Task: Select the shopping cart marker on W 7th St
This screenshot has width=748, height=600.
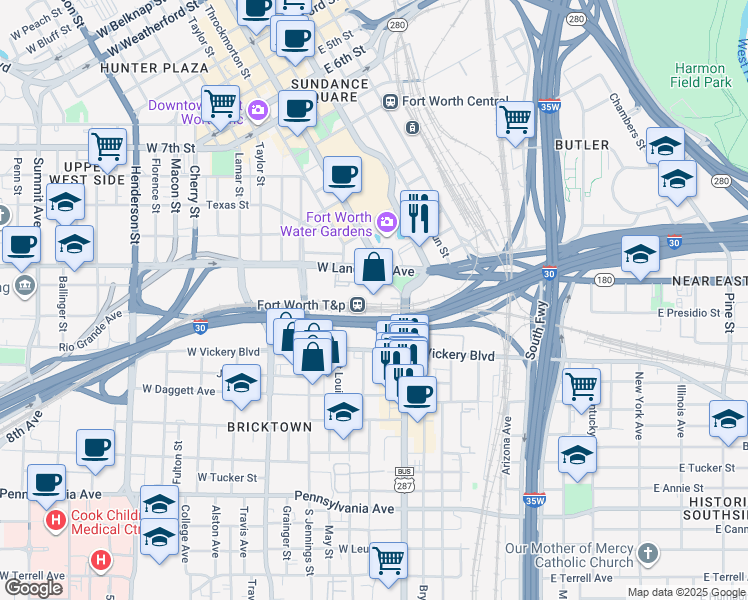Action: click(x=107, y=147)
